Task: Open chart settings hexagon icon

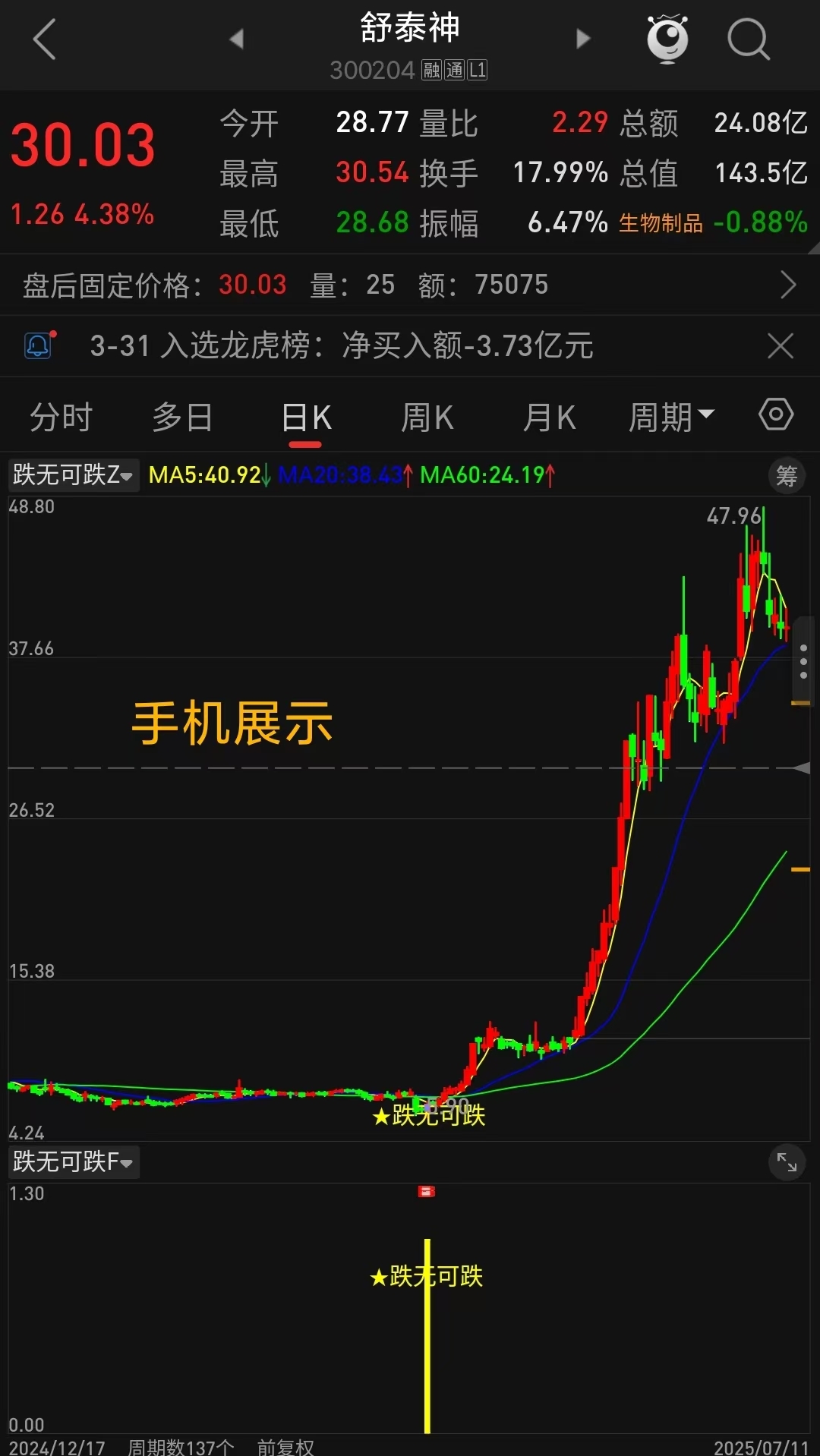Action: tap(776, 415)
